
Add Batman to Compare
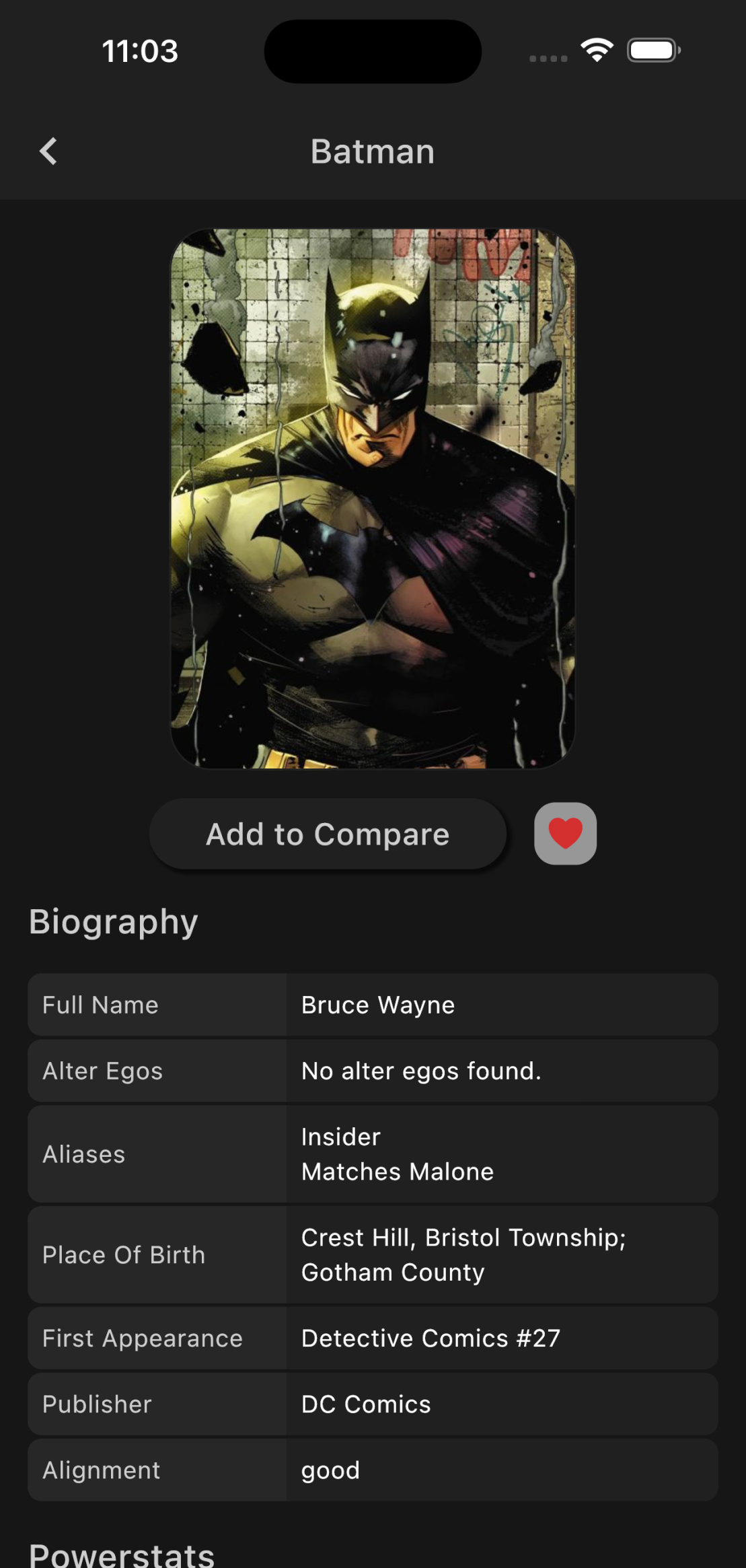(x=328, y=834)
